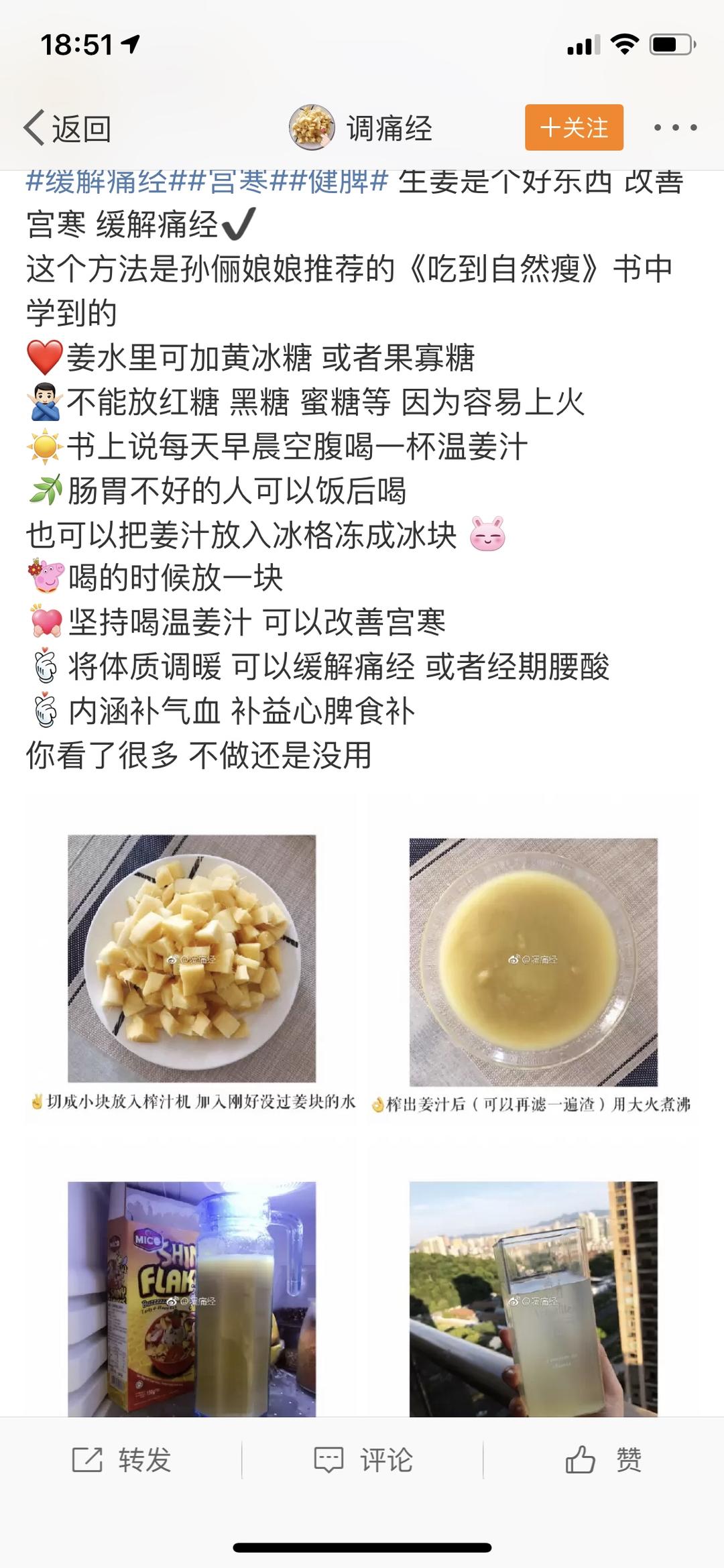
Task: Open the 调痛经 profile avatar
Action: pyautogui.click(x=312, y=127)
